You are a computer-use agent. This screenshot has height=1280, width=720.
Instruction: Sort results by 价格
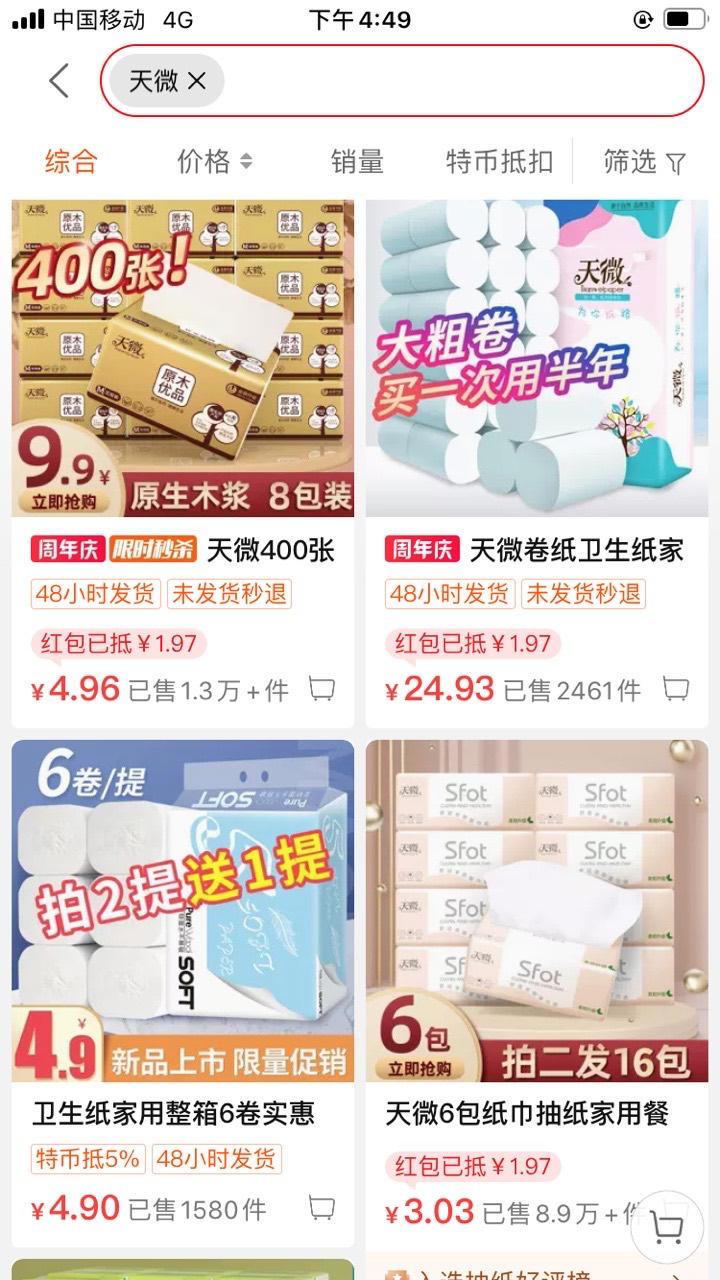click(x=215, y=161)
